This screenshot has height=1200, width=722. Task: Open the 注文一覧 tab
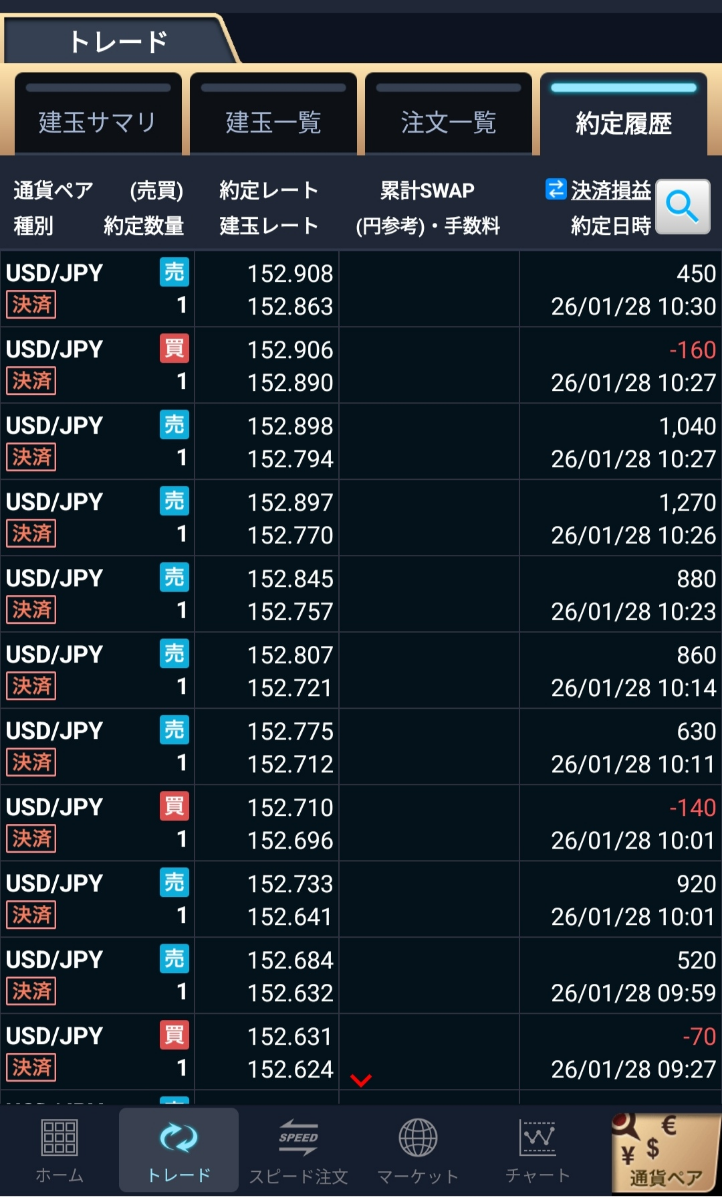pos(448,122)
